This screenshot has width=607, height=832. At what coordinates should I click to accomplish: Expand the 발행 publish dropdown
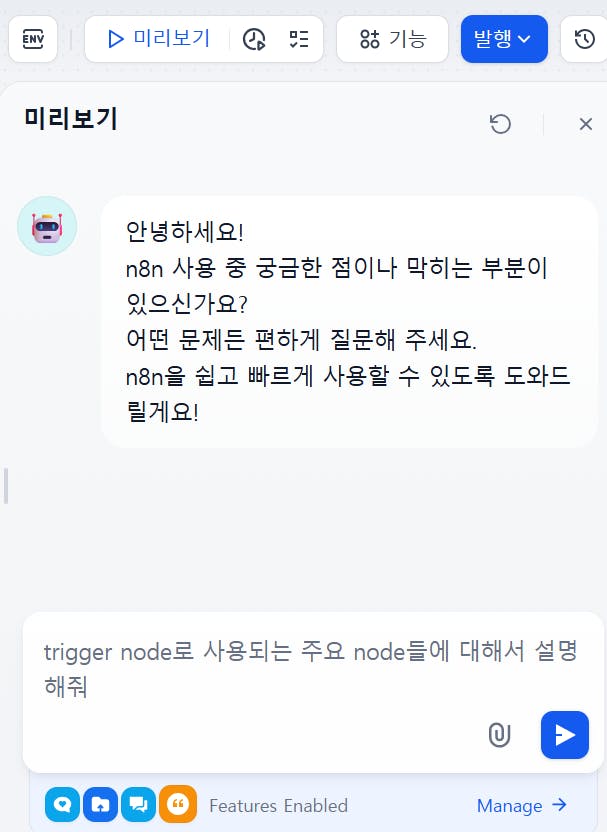tap(503, 39)
